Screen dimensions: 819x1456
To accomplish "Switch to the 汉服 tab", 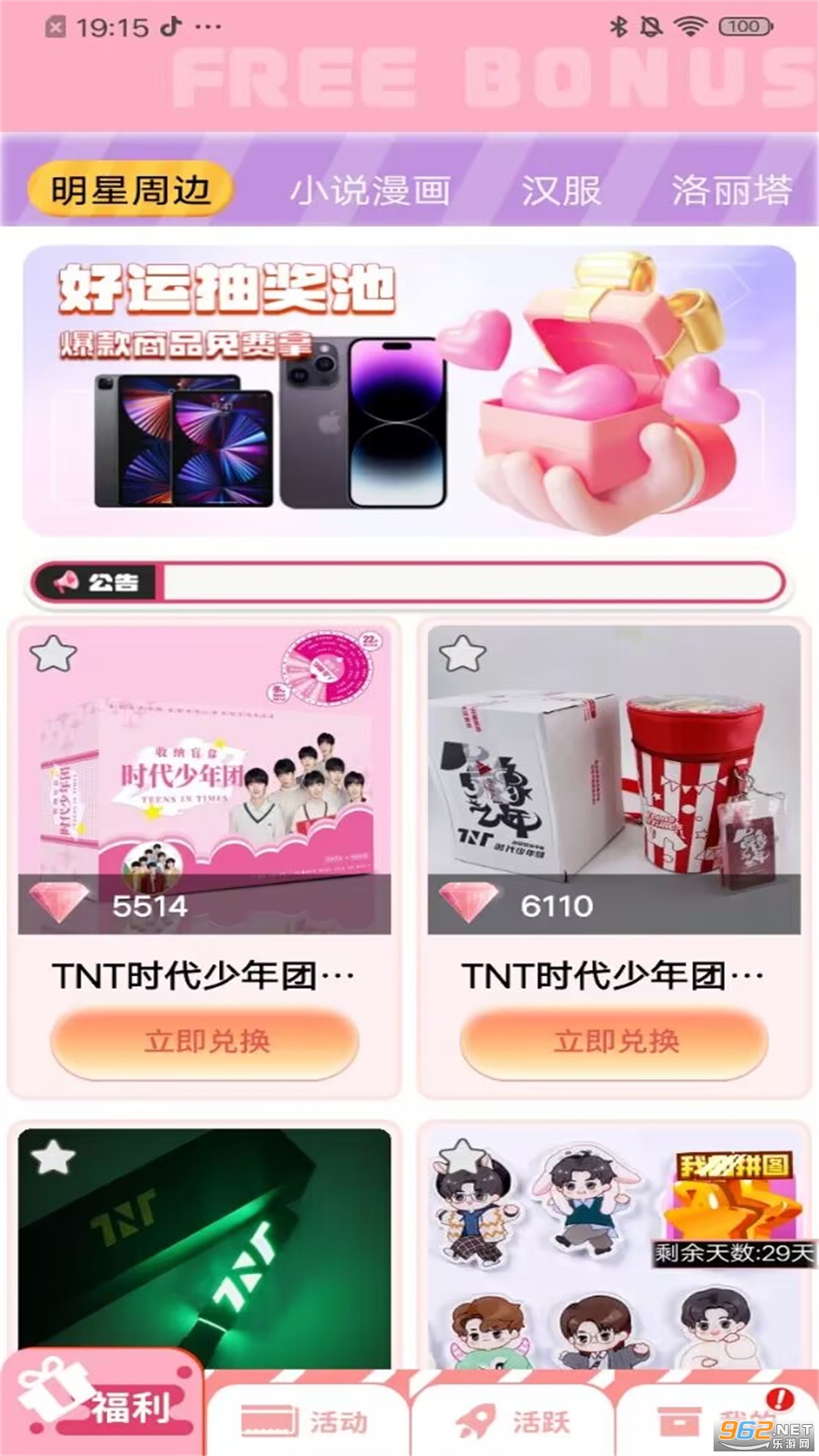I will 561,191.
